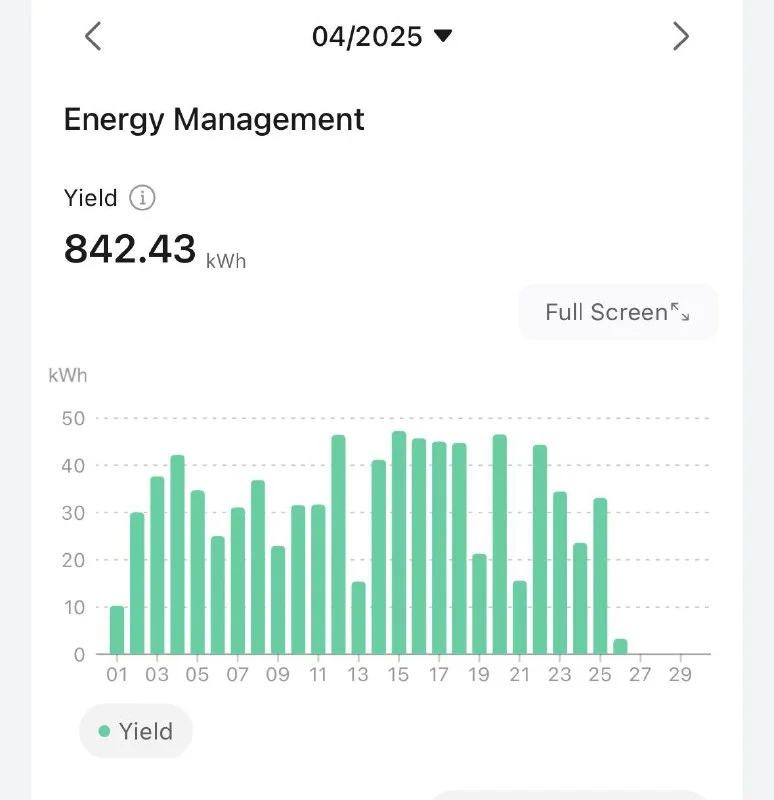Viewport: 774px width, 800px height.
Task: Expand the chart to Full Screen
Action: (617, 312)
